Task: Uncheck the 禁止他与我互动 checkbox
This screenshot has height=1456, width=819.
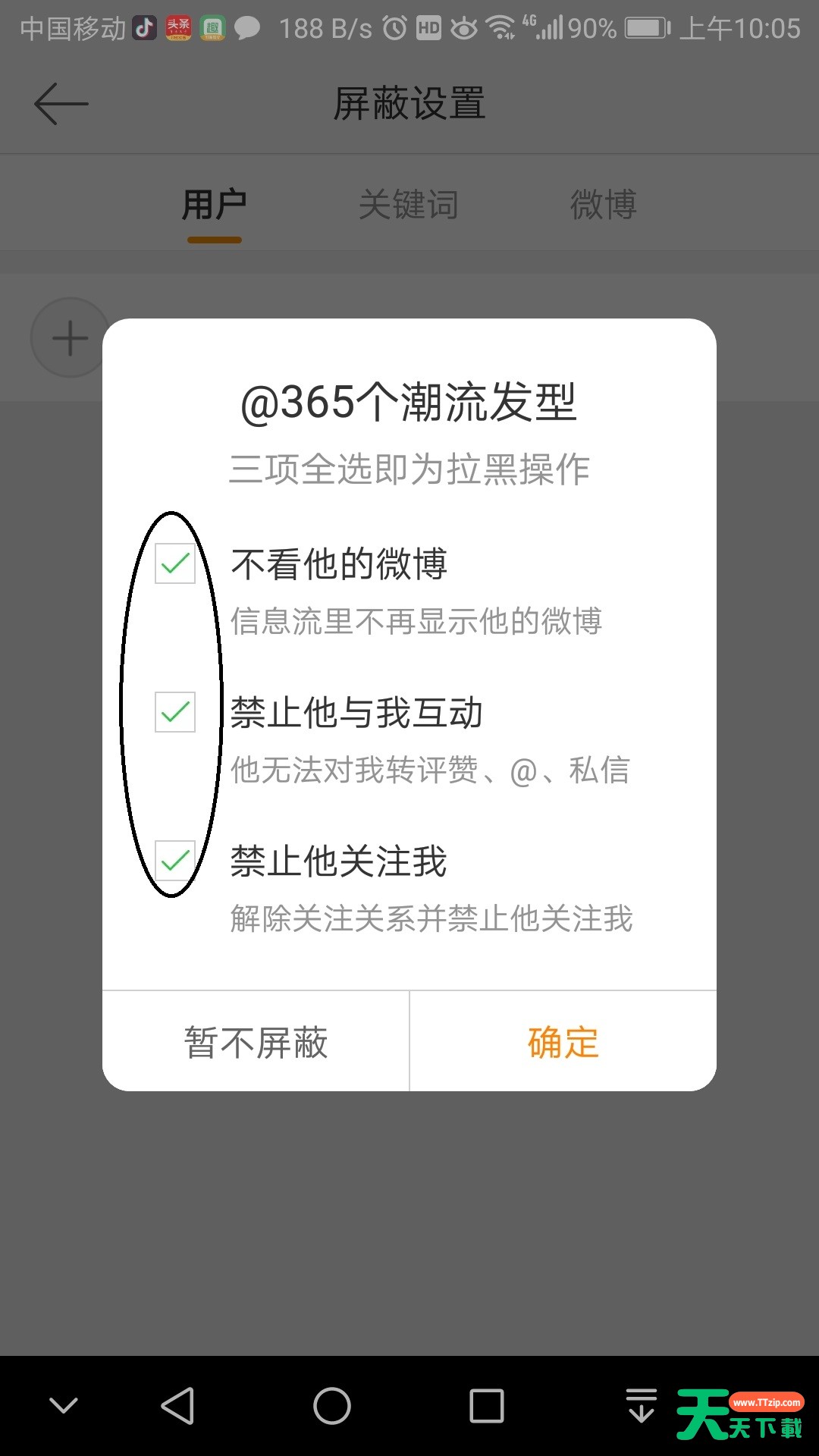Action: (x=175, y=712)
